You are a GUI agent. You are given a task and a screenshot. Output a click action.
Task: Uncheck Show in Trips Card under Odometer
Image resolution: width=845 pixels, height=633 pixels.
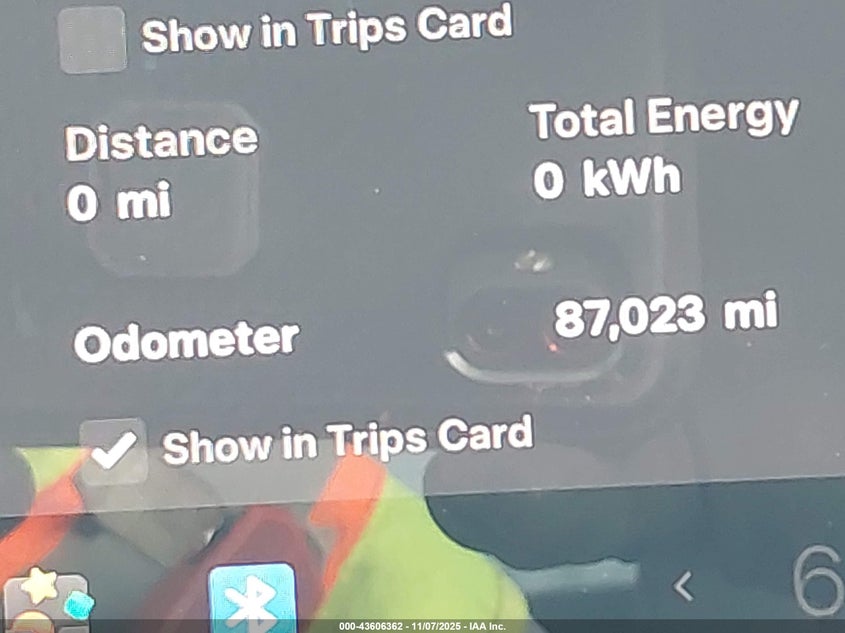pyautogui.click(x=113, y=452)
